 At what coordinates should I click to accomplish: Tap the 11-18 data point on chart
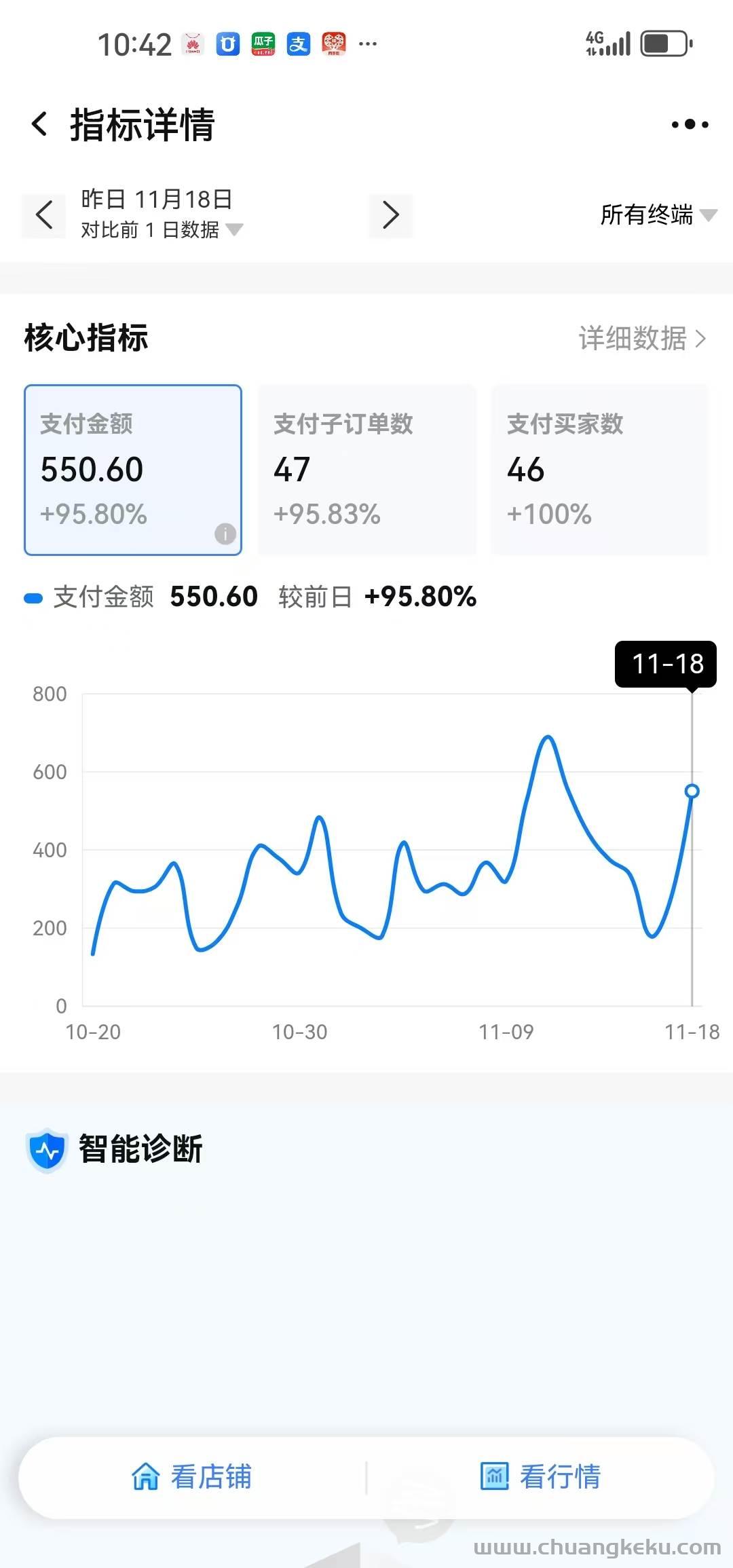pos(692,791)
